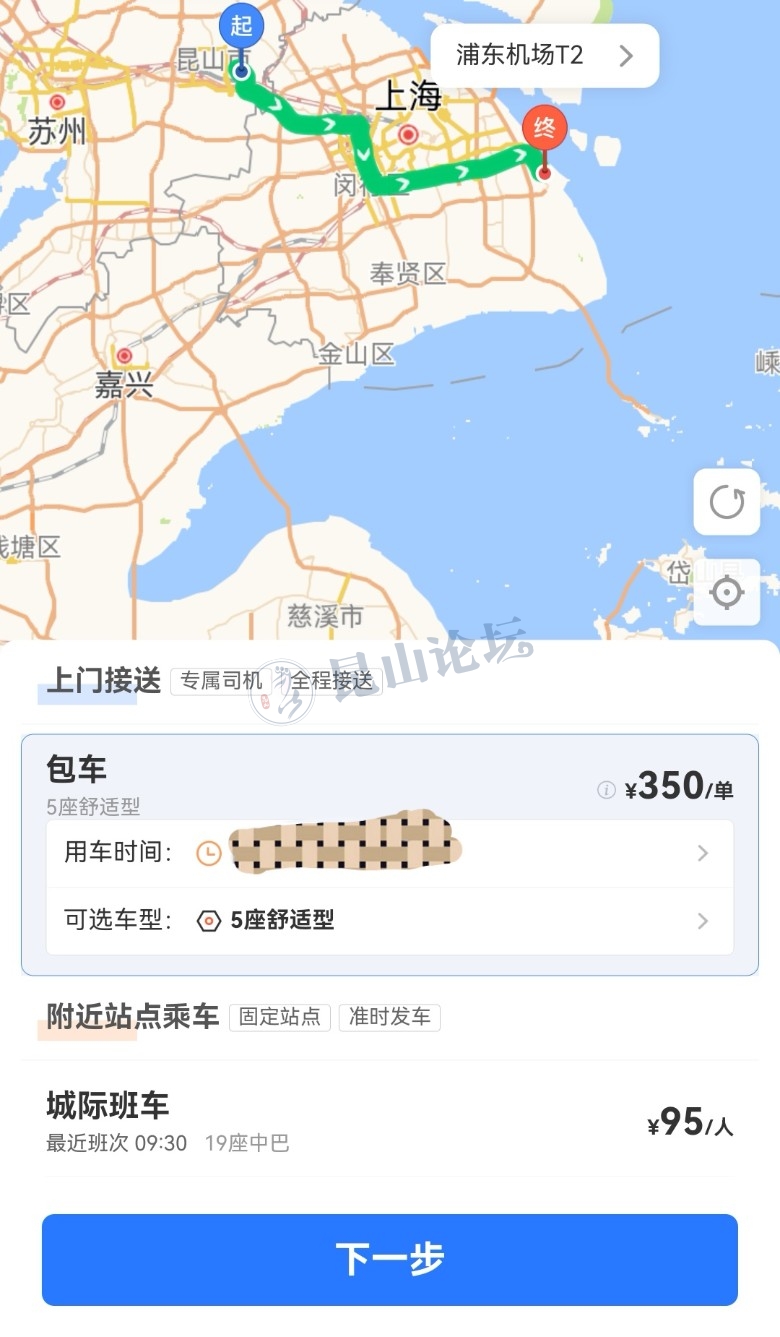
Task: Choose a different 可选车型 vehicle type
Action: pyautogui.click(x=390, y=921)
